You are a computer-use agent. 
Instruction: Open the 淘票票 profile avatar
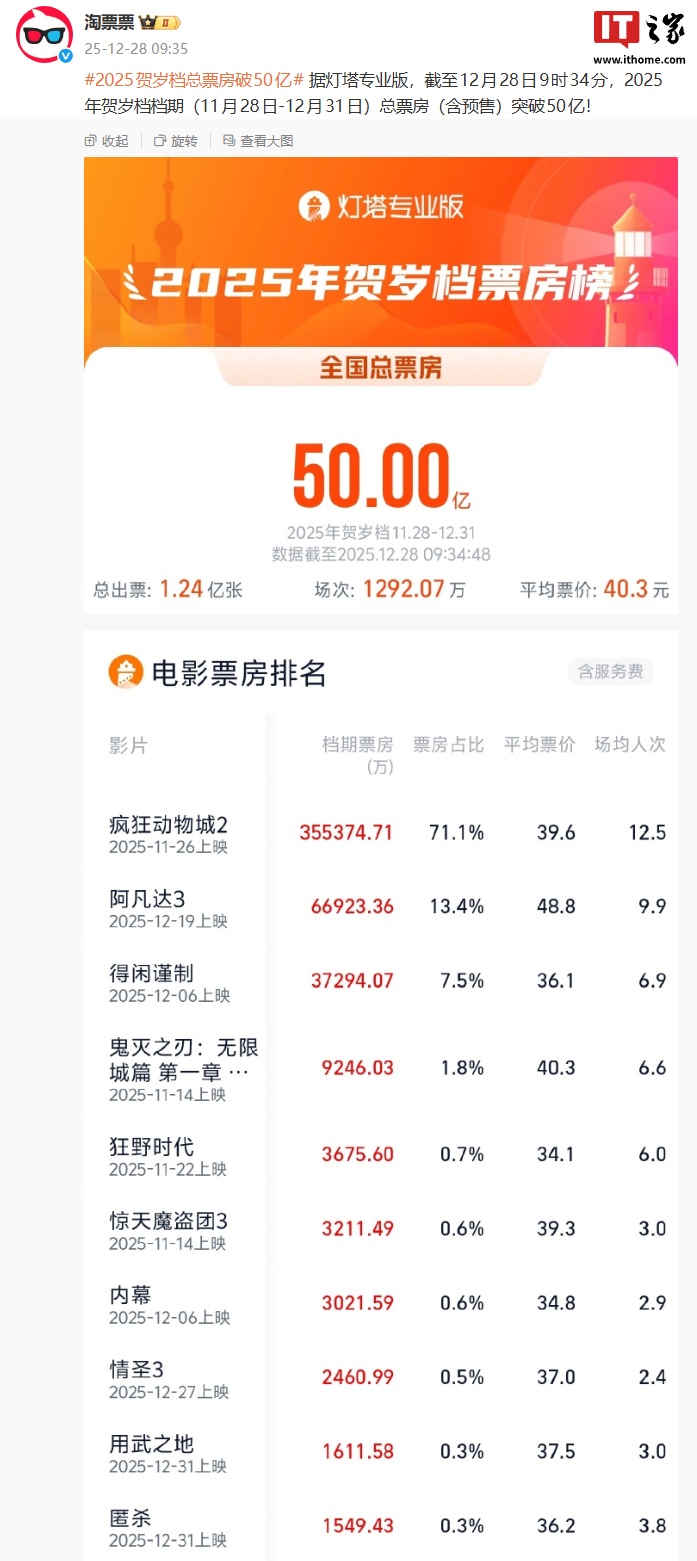pyautogui.click(x=44, y=34)
